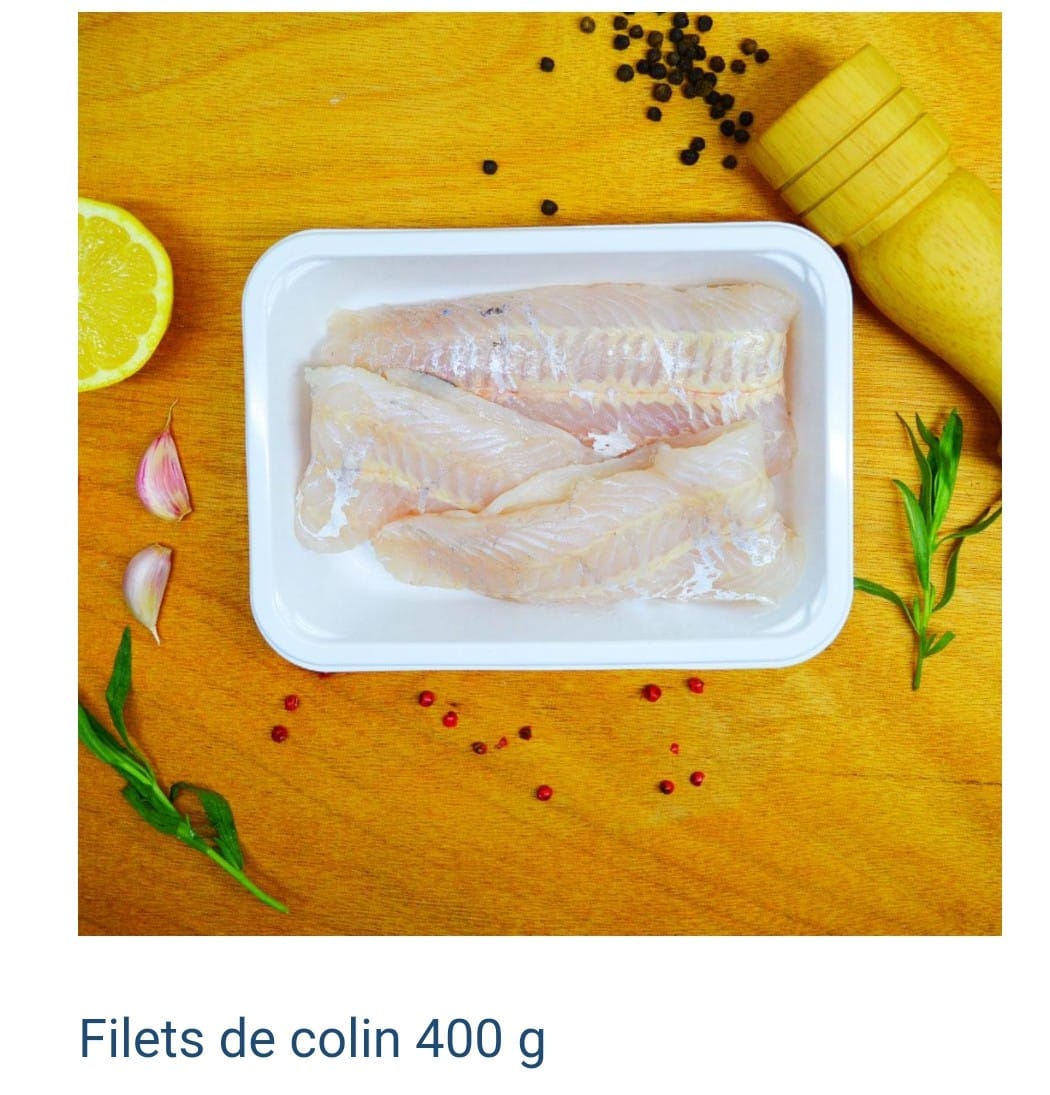Open the Filets de colin 400 g product photo
Viewport: 1050px width, 1095px height.
(x=540, y=473)
